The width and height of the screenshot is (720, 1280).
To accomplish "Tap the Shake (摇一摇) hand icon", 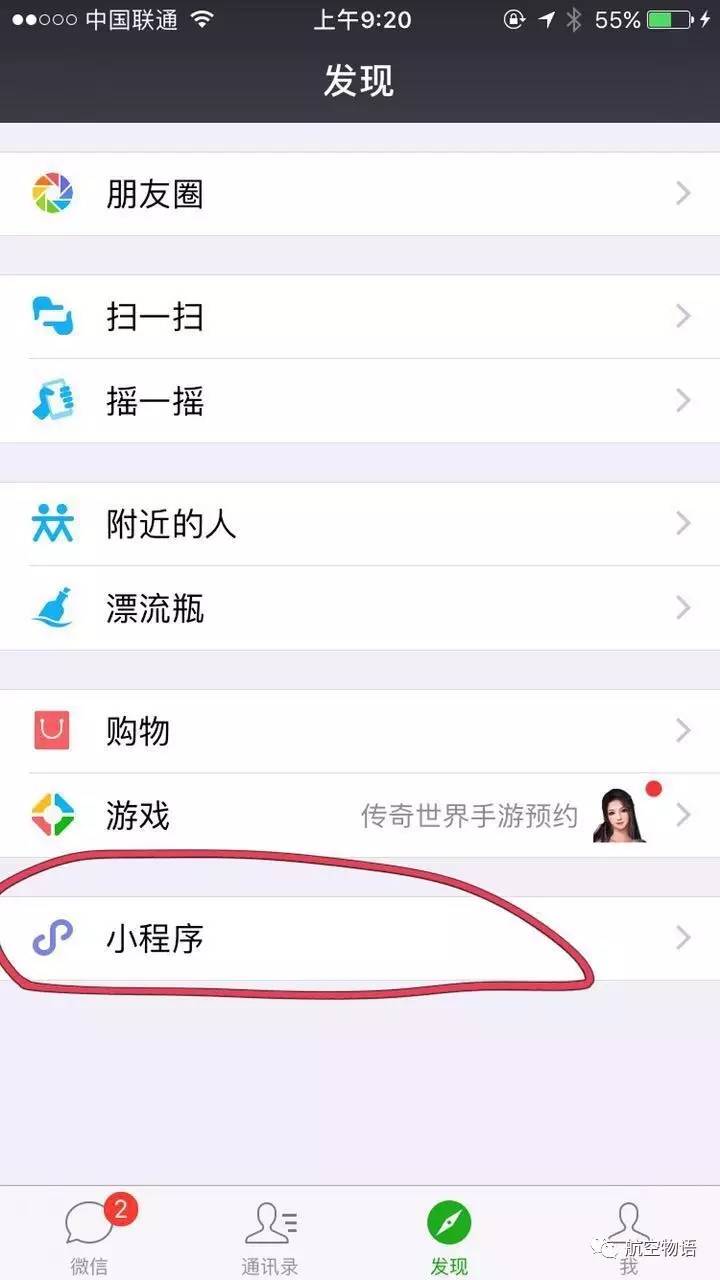I will pos(53,400).
